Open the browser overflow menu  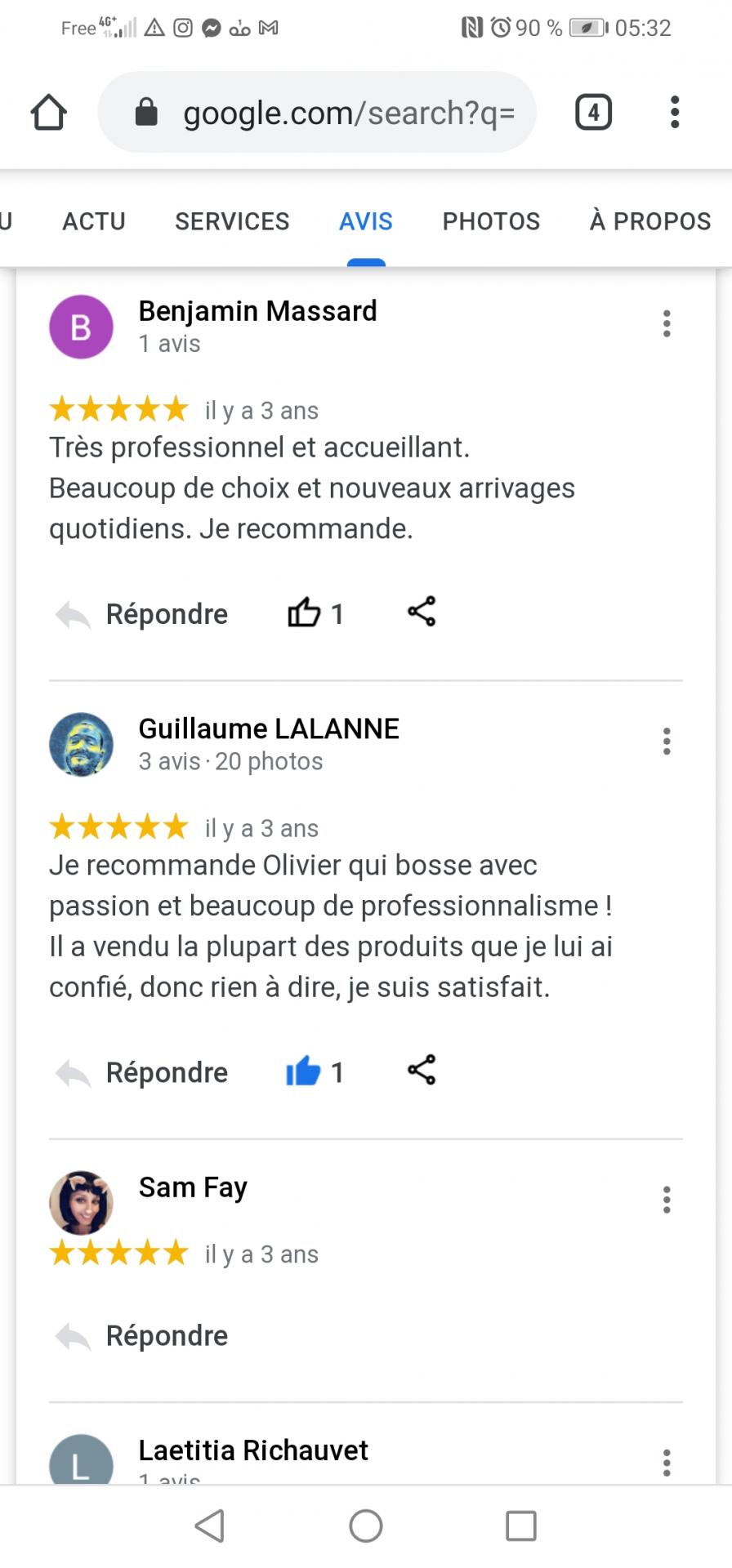point(674,113)
